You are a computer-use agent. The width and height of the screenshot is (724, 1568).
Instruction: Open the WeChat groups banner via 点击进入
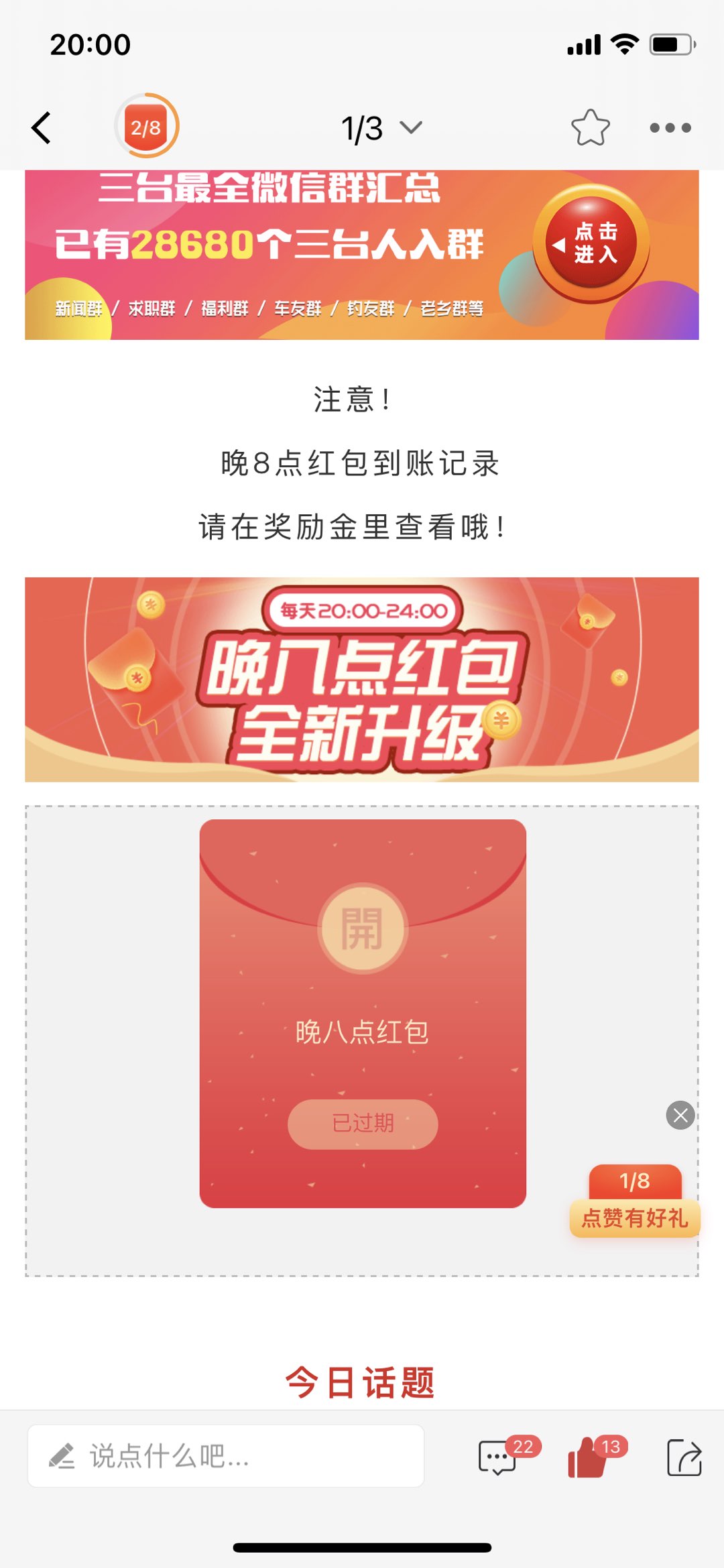[x=591, y=243]
